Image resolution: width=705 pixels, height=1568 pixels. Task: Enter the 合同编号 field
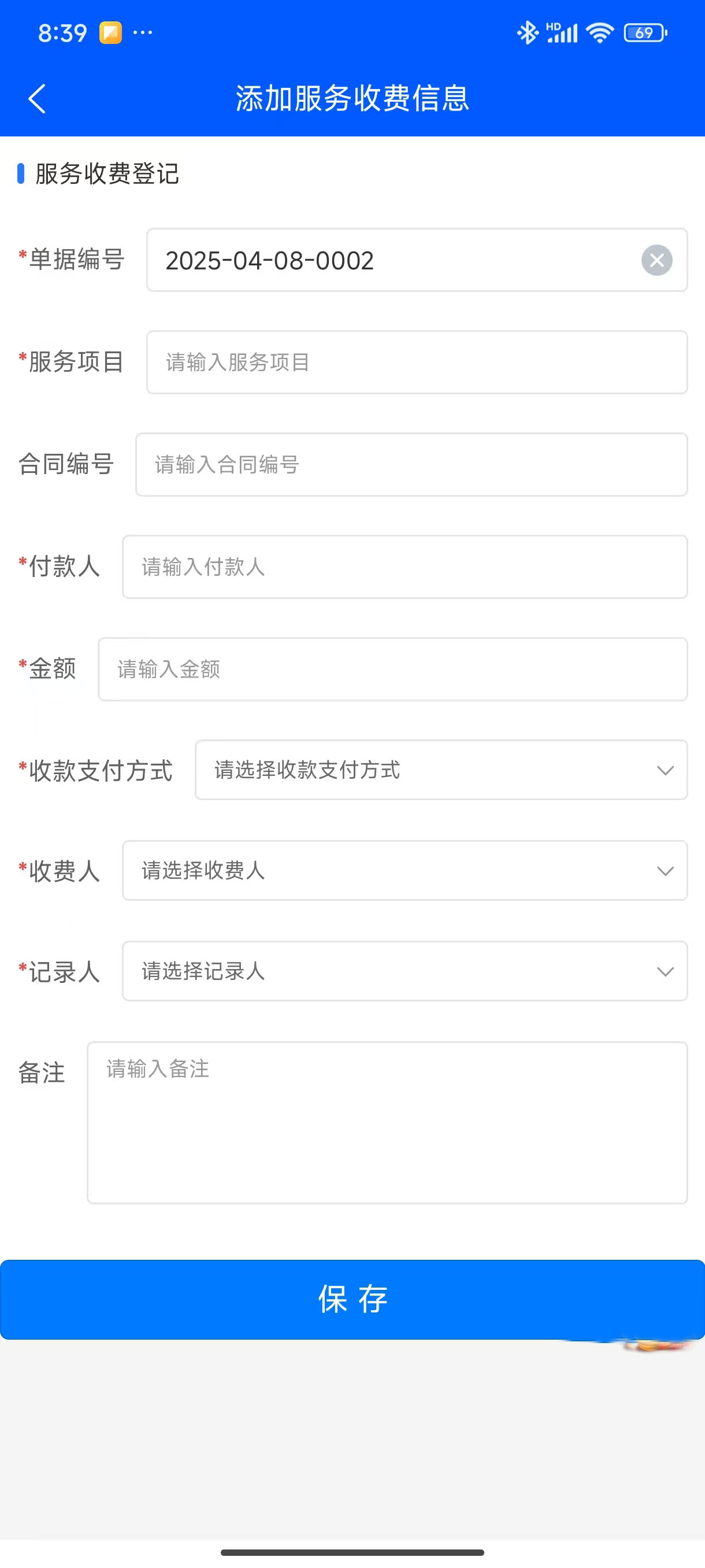point(411,464)
